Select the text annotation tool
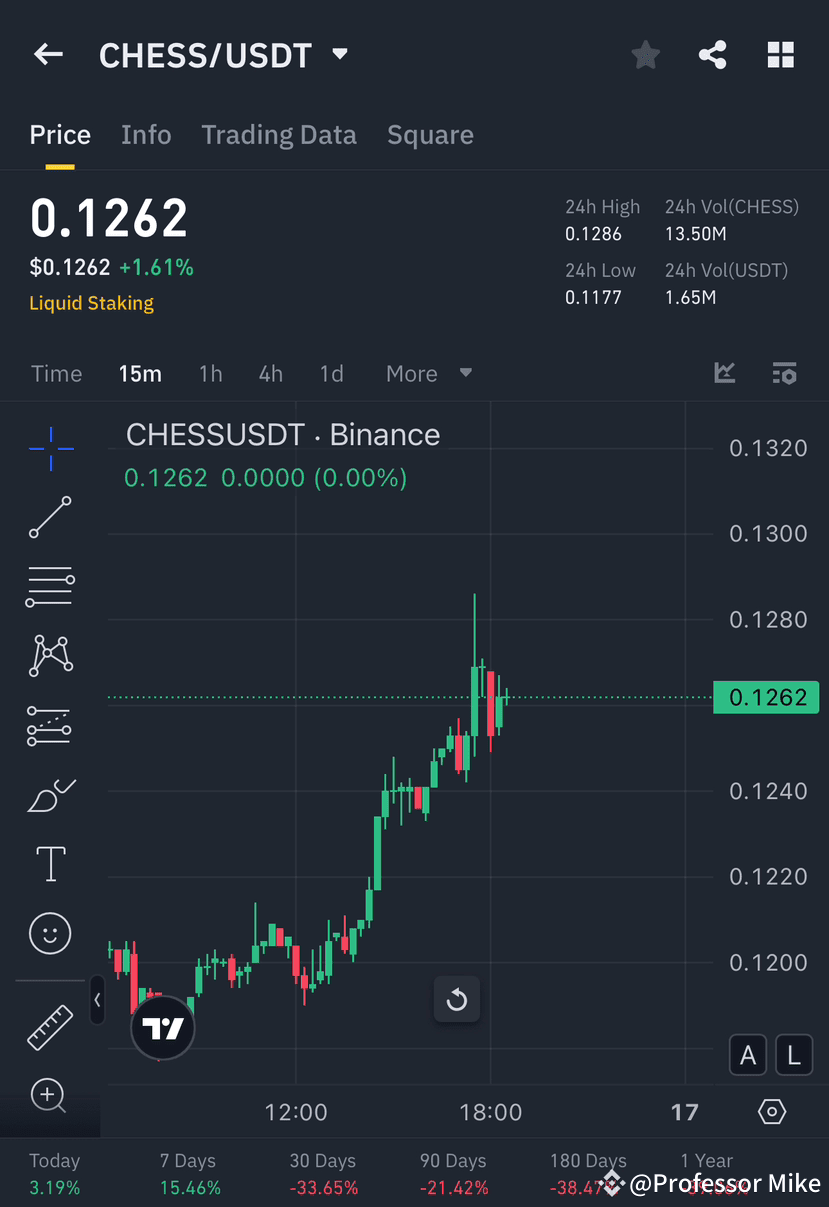The image size is (829, 1207). (50, 863)
